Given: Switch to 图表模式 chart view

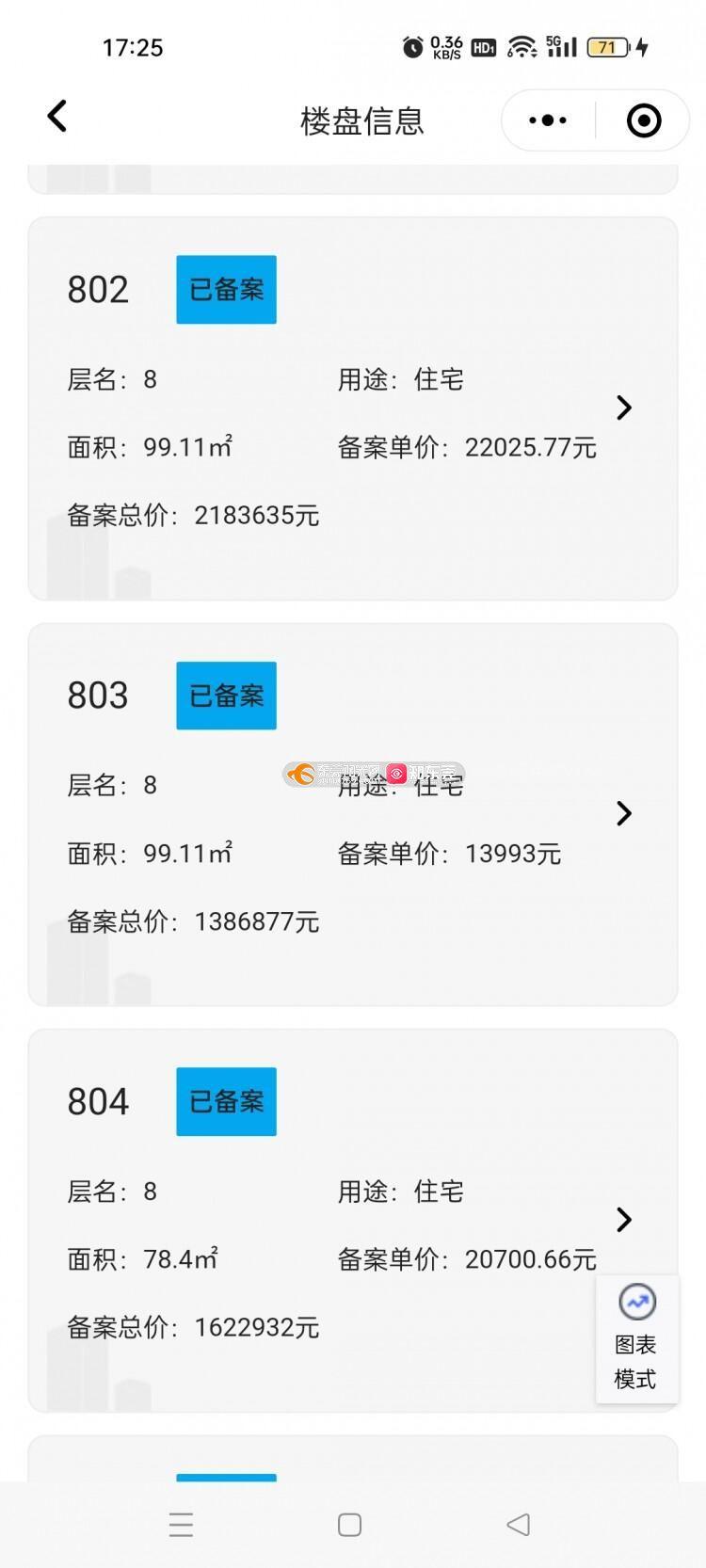Looking at the screenshot, I should click(x=637, y=1338).
